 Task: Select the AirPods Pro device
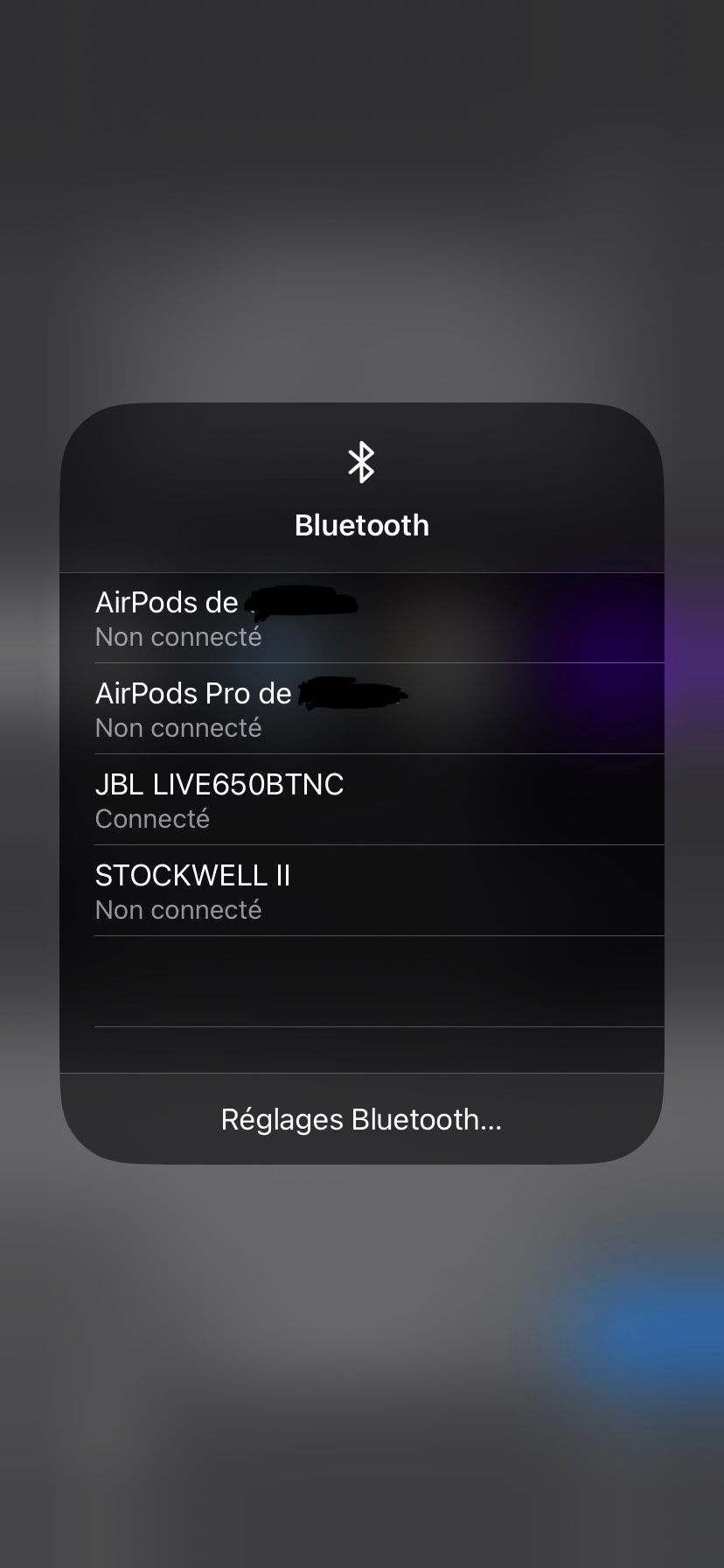point(361,710)
